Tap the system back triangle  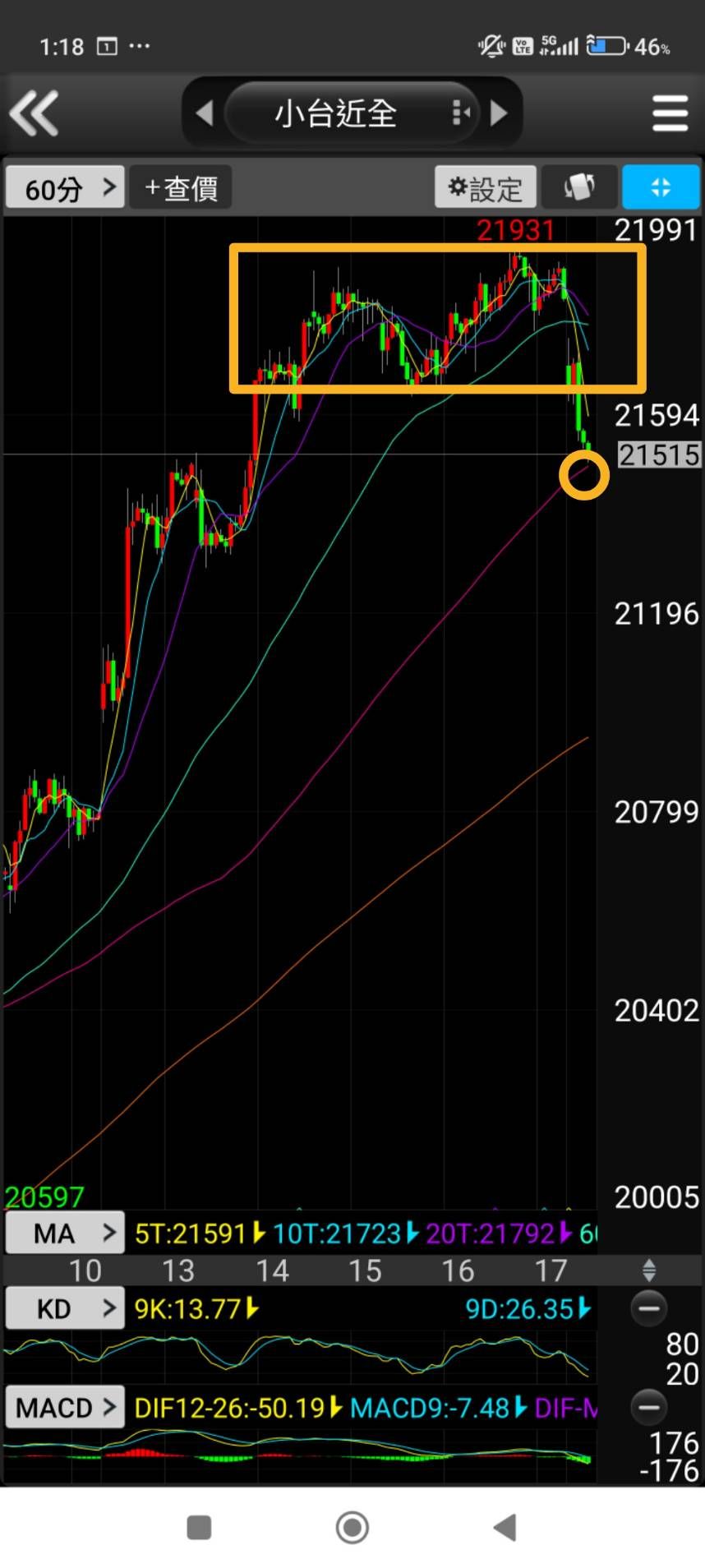pos(505,1528)
